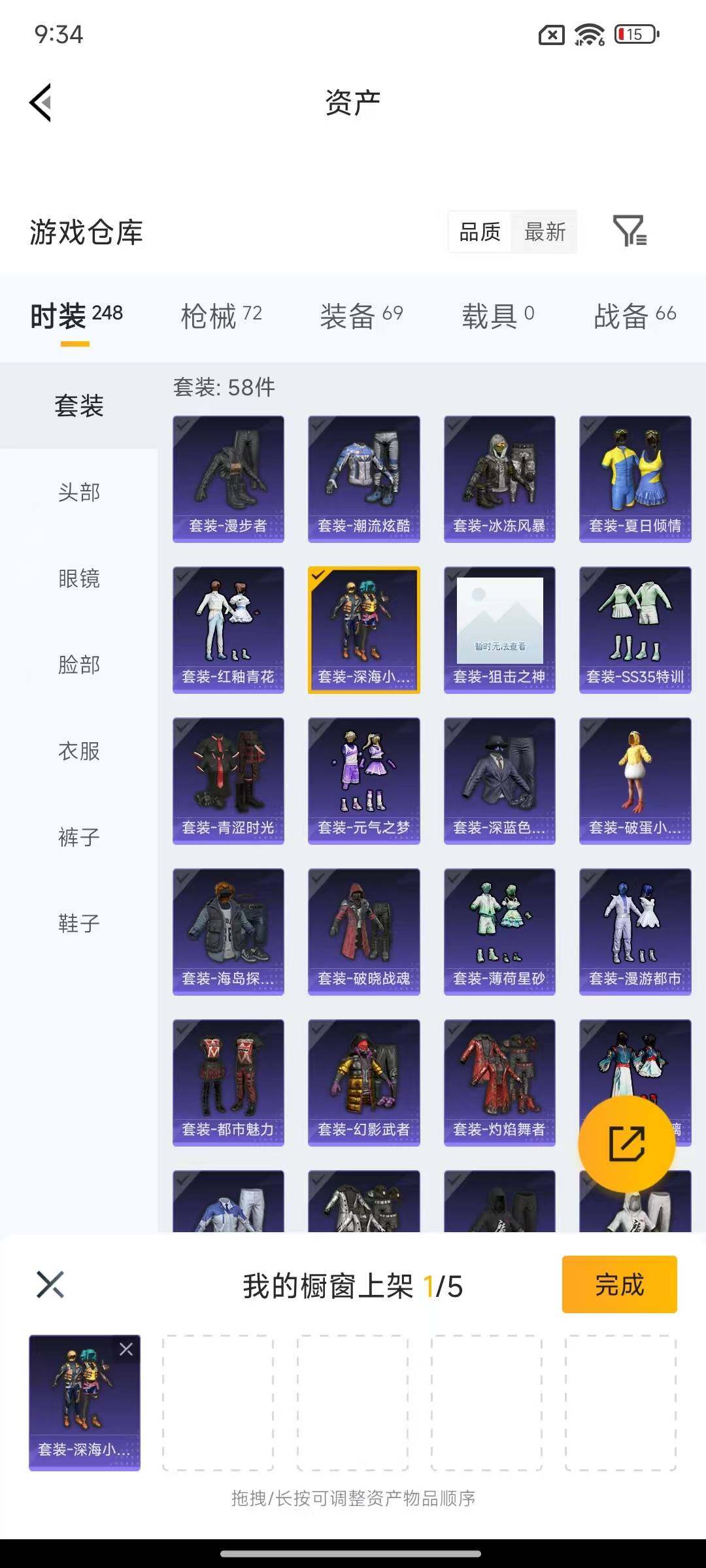Sort items by 最新
Screen dimensions: 706x1568
[x=545, y=231]
